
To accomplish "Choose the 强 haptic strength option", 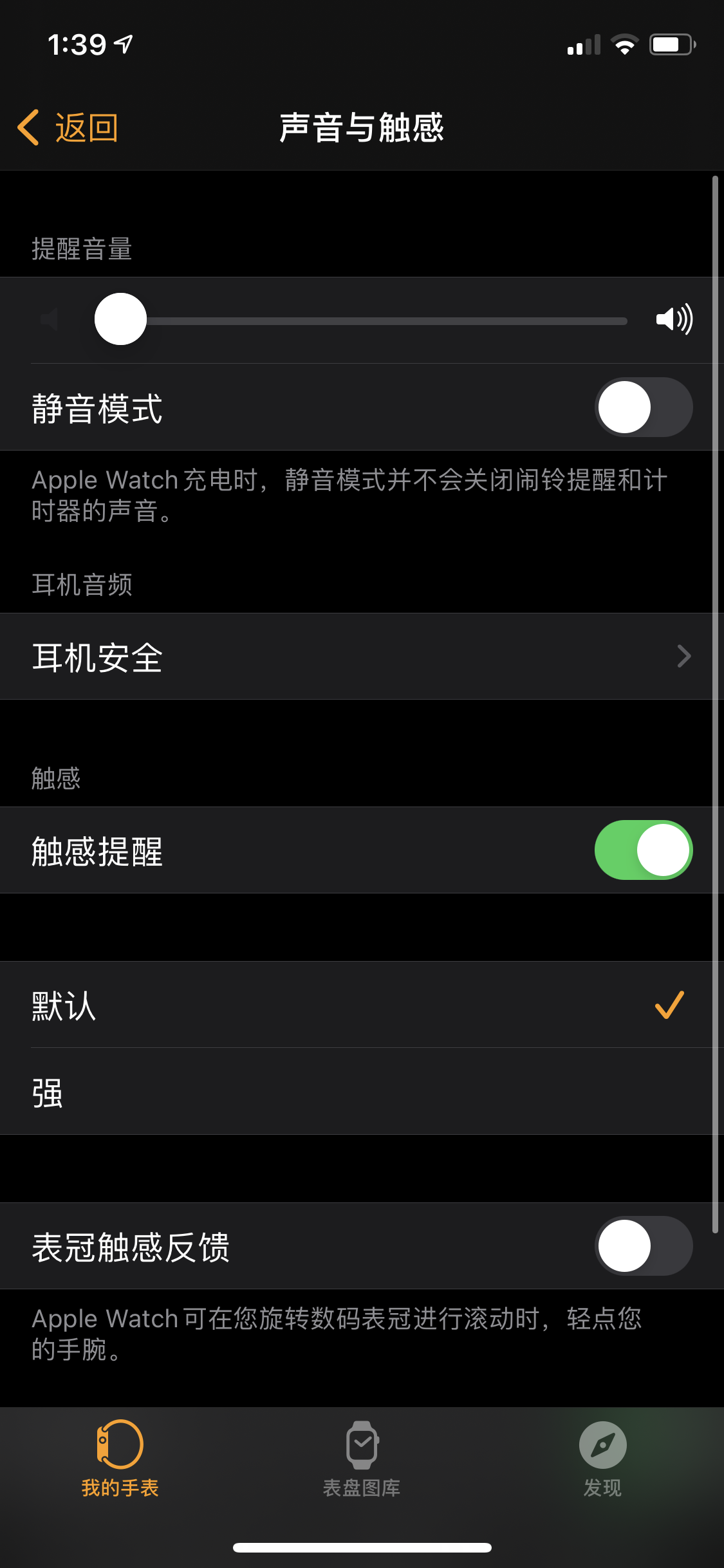I will tap(360, 1092).
